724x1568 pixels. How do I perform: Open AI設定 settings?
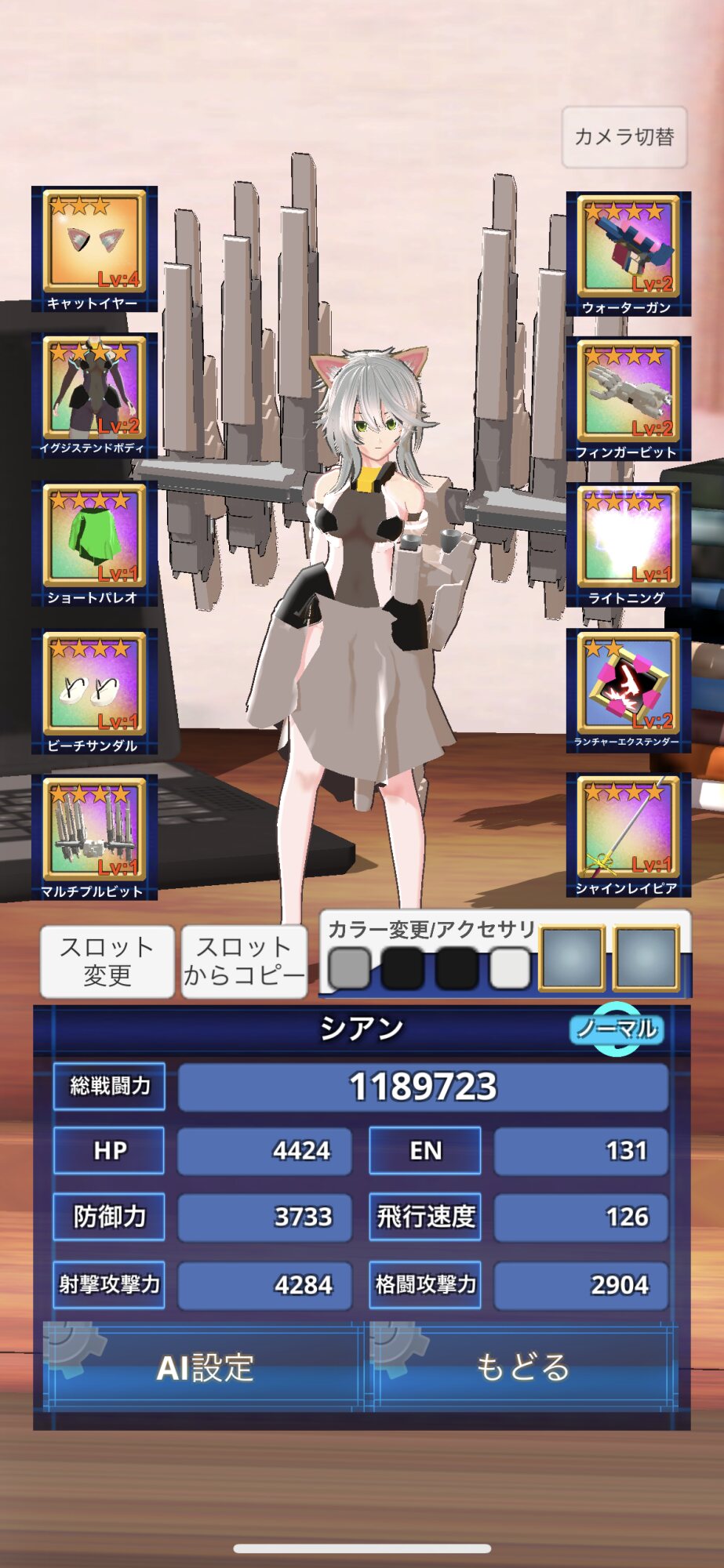coord(204,1368)
